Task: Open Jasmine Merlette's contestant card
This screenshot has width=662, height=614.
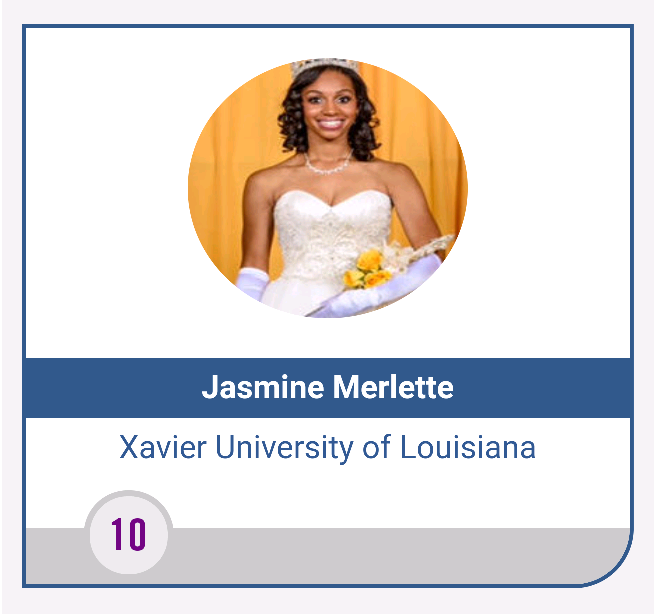Action: tap(327, 387)
